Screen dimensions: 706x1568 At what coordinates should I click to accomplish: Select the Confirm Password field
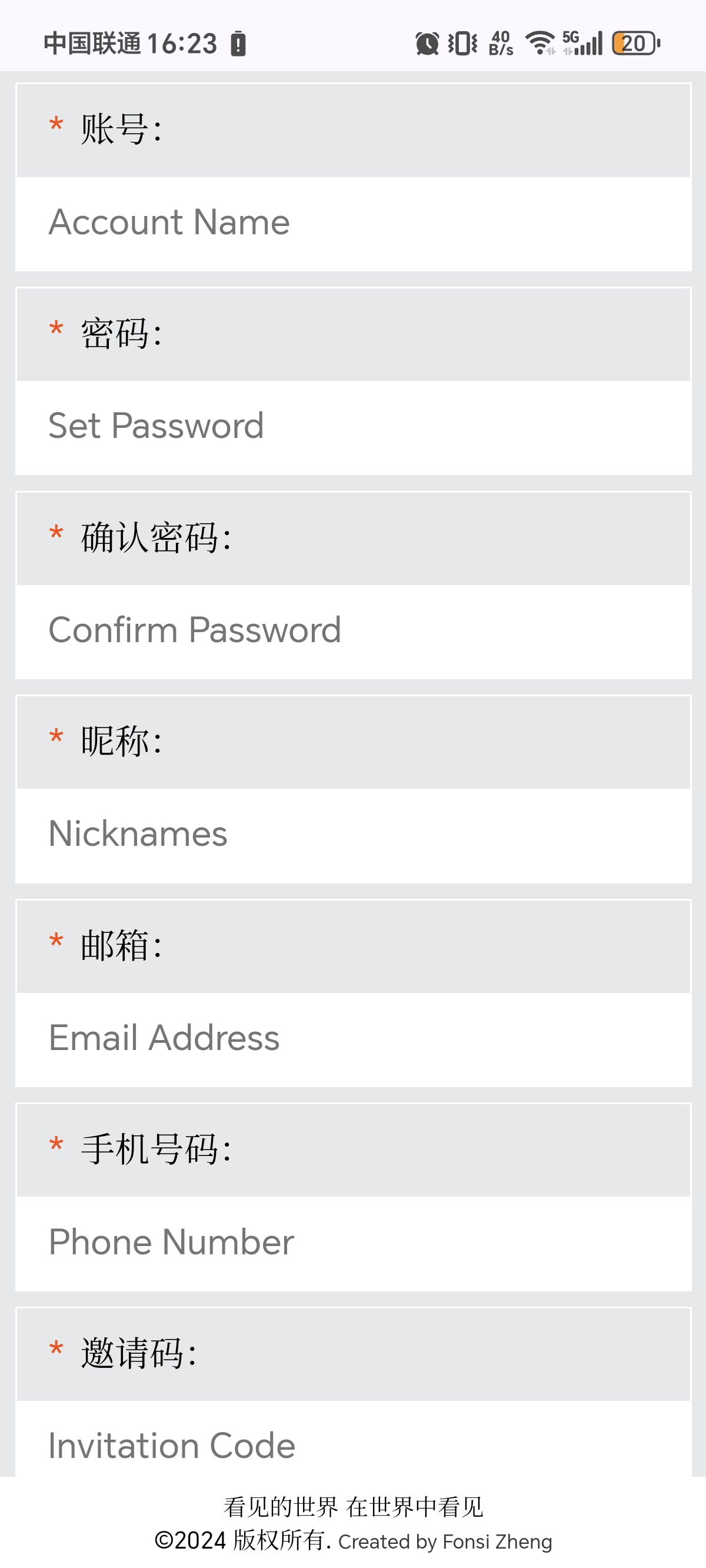tap(353, 631)
